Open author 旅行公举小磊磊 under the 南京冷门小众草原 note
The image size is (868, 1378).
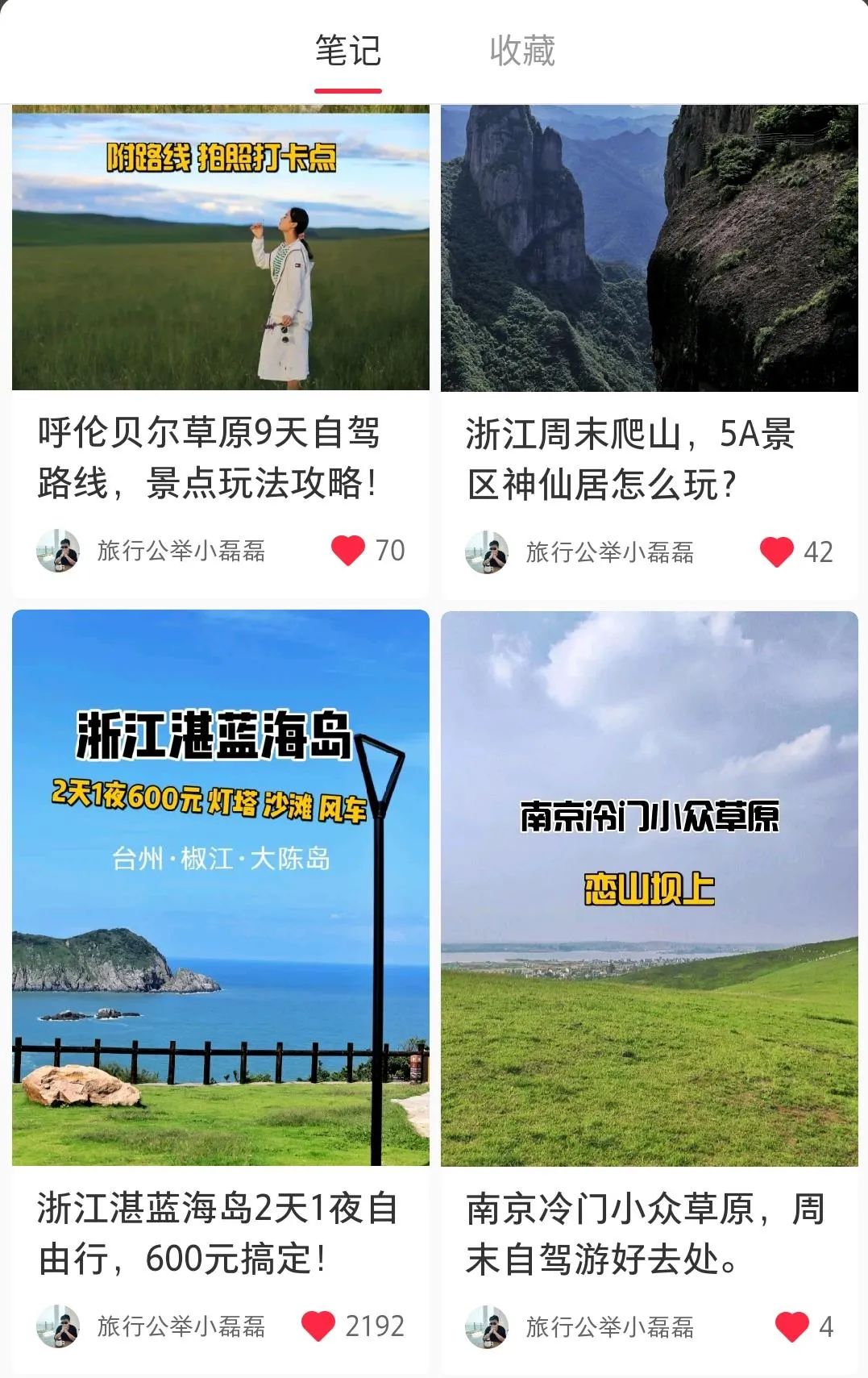point(580,1327)
